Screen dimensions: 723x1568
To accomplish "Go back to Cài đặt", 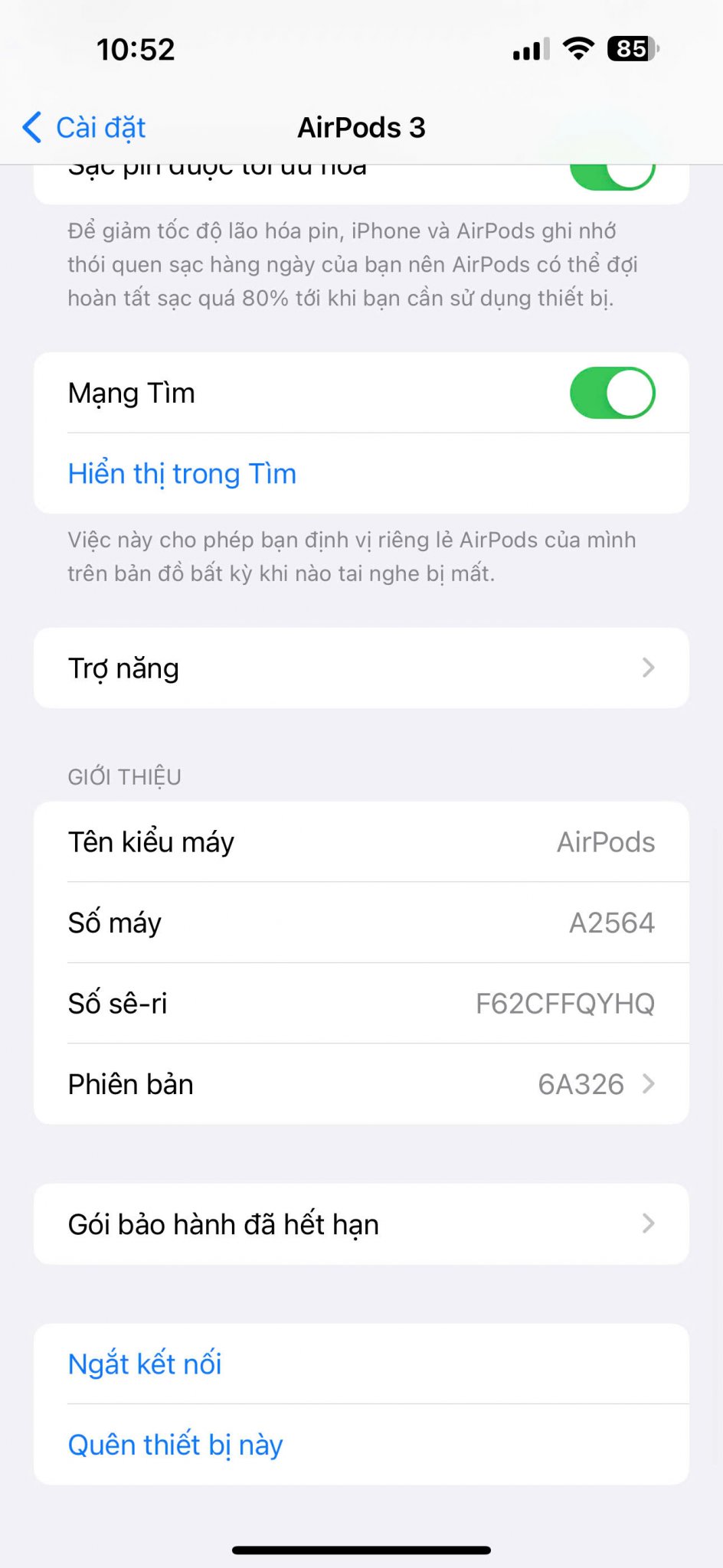I will pos(84,127).
